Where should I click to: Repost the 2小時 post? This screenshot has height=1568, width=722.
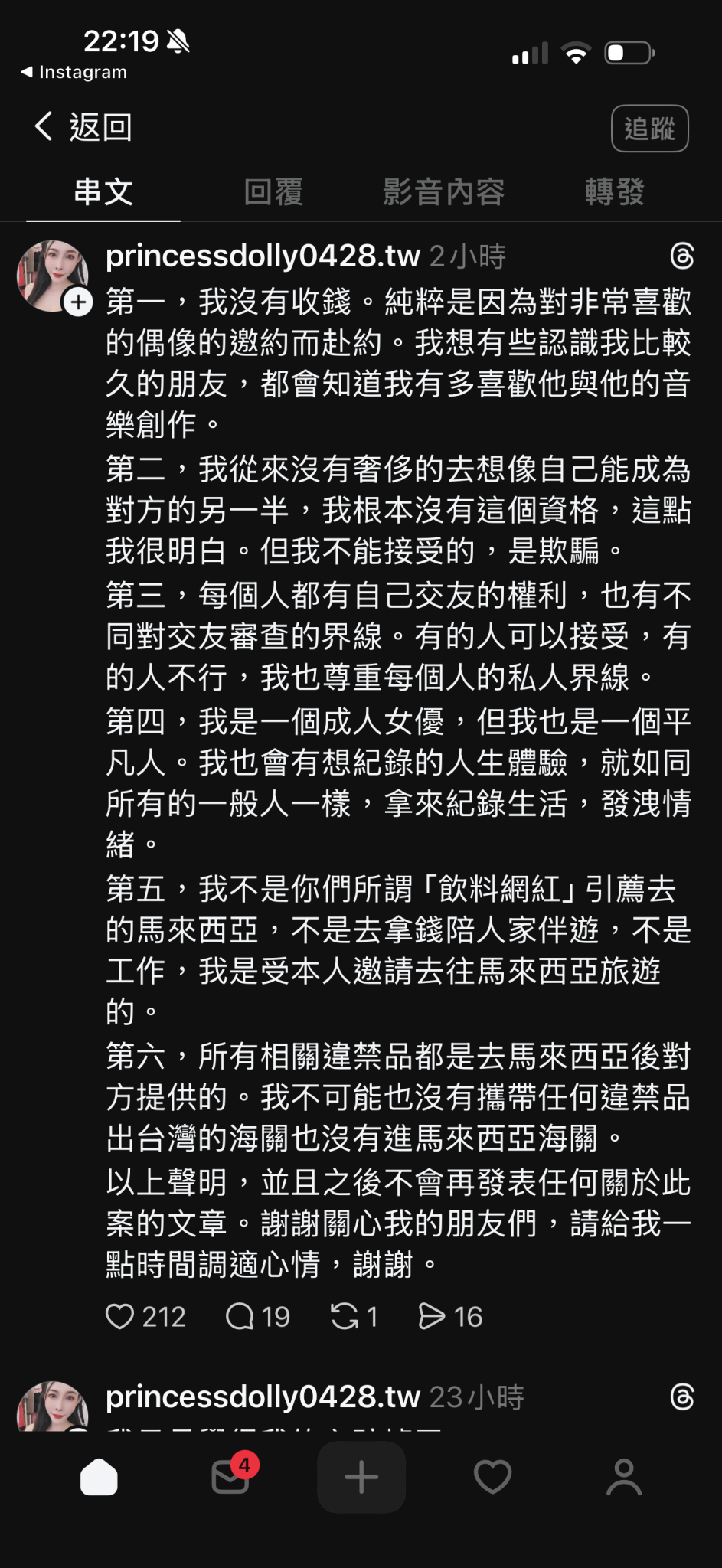345,1316
